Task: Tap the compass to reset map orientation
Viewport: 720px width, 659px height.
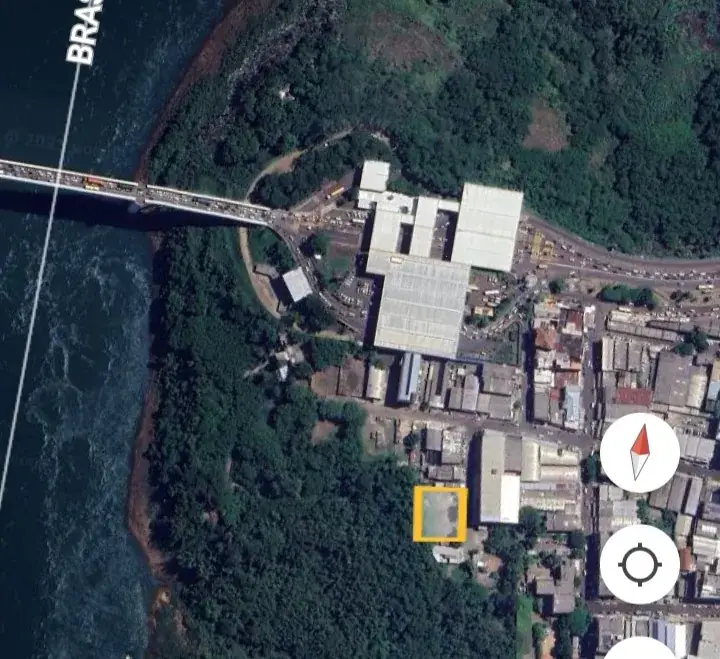Action: coord(640,453)
